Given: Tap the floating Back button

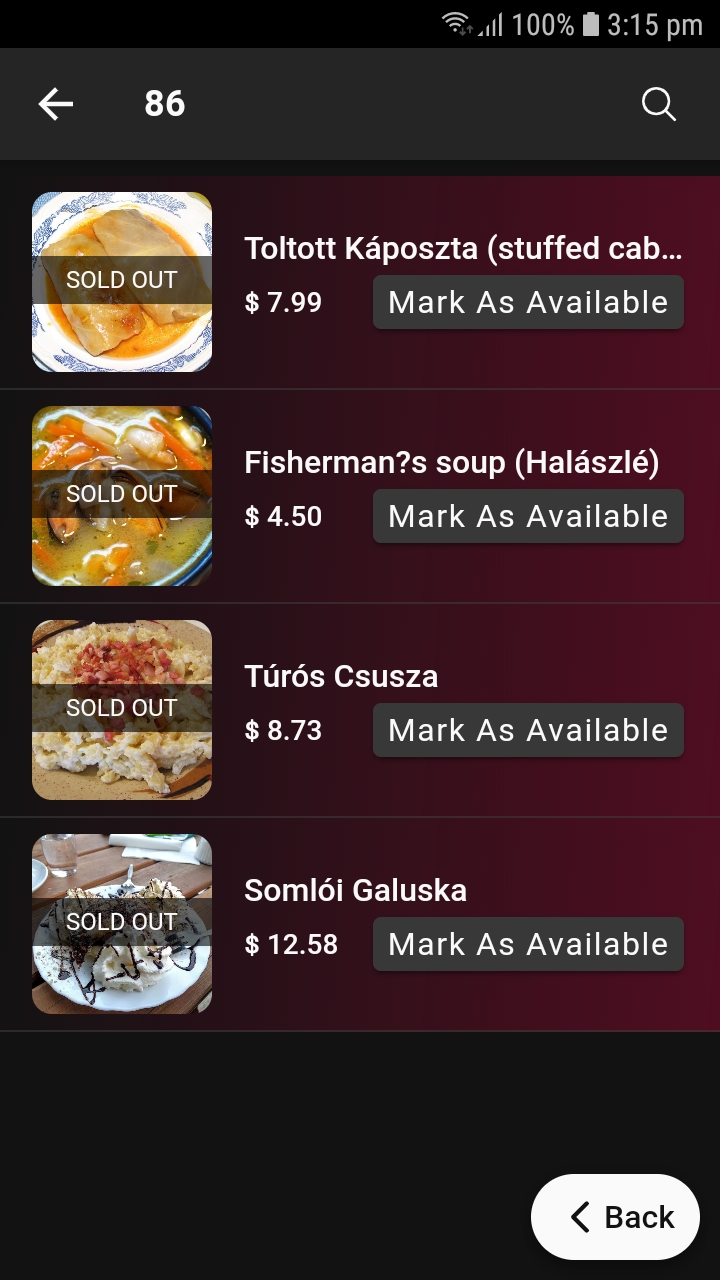Looking at the screenshot, I should tap(615, 1217).
